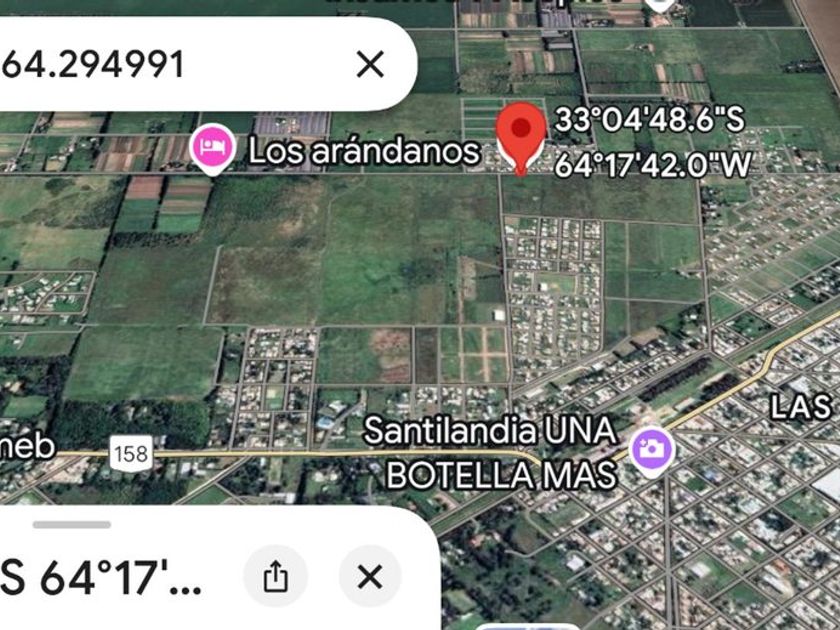Open the Los arándanos lodging marker
This screenshot has width=840, height=630.
(212, 150)
